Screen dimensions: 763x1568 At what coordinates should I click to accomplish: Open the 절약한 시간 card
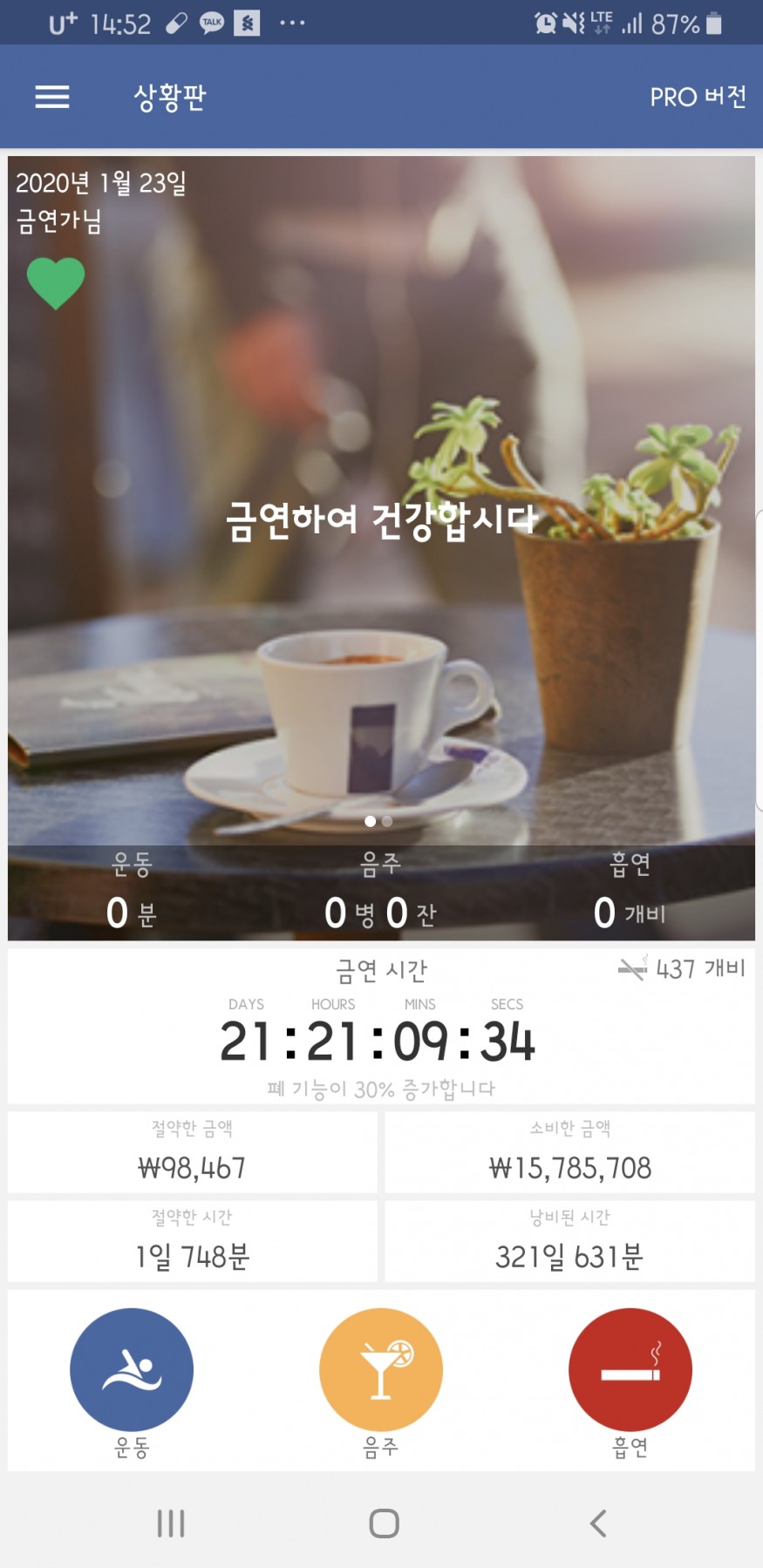tap(193, 1241)
